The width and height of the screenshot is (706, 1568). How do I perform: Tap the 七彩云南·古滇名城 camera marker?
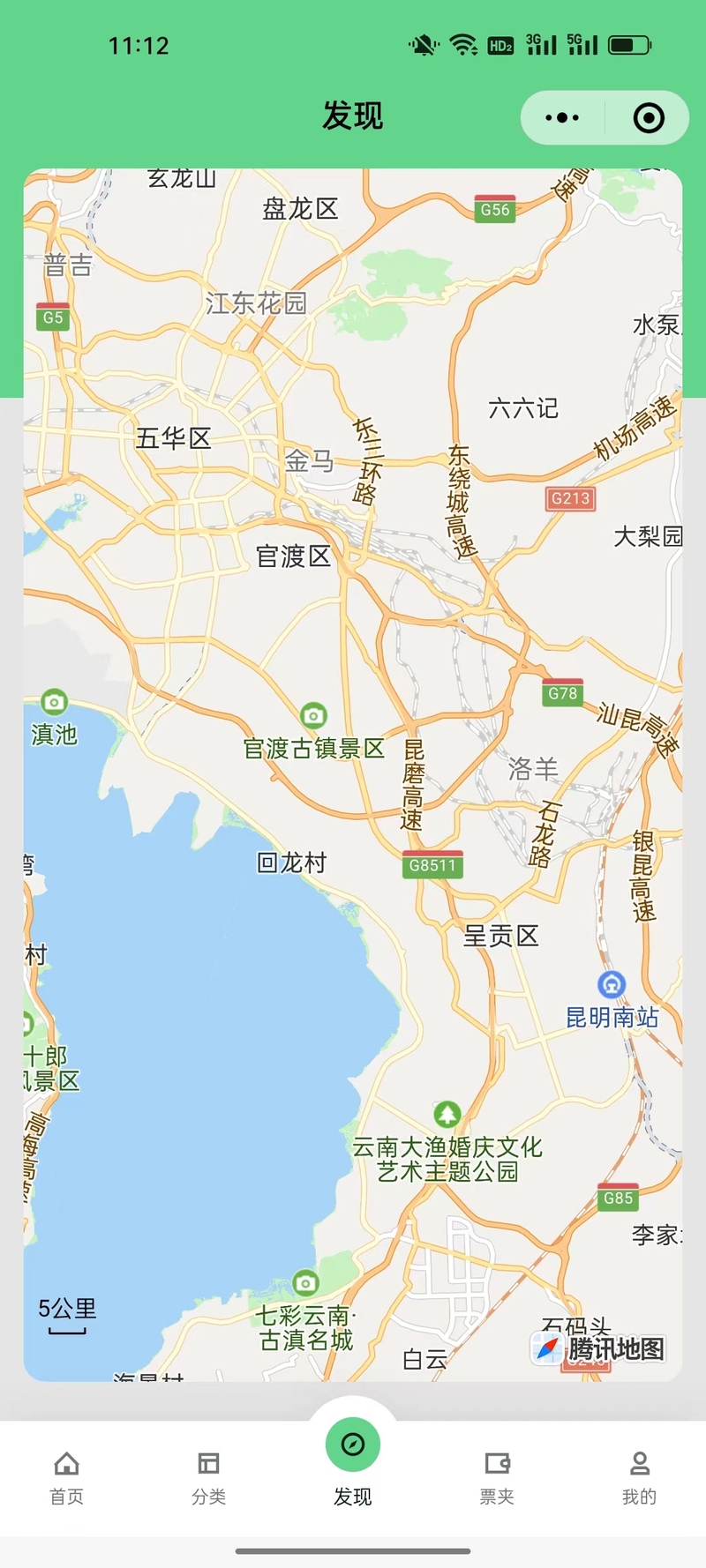coord(305,1282)
